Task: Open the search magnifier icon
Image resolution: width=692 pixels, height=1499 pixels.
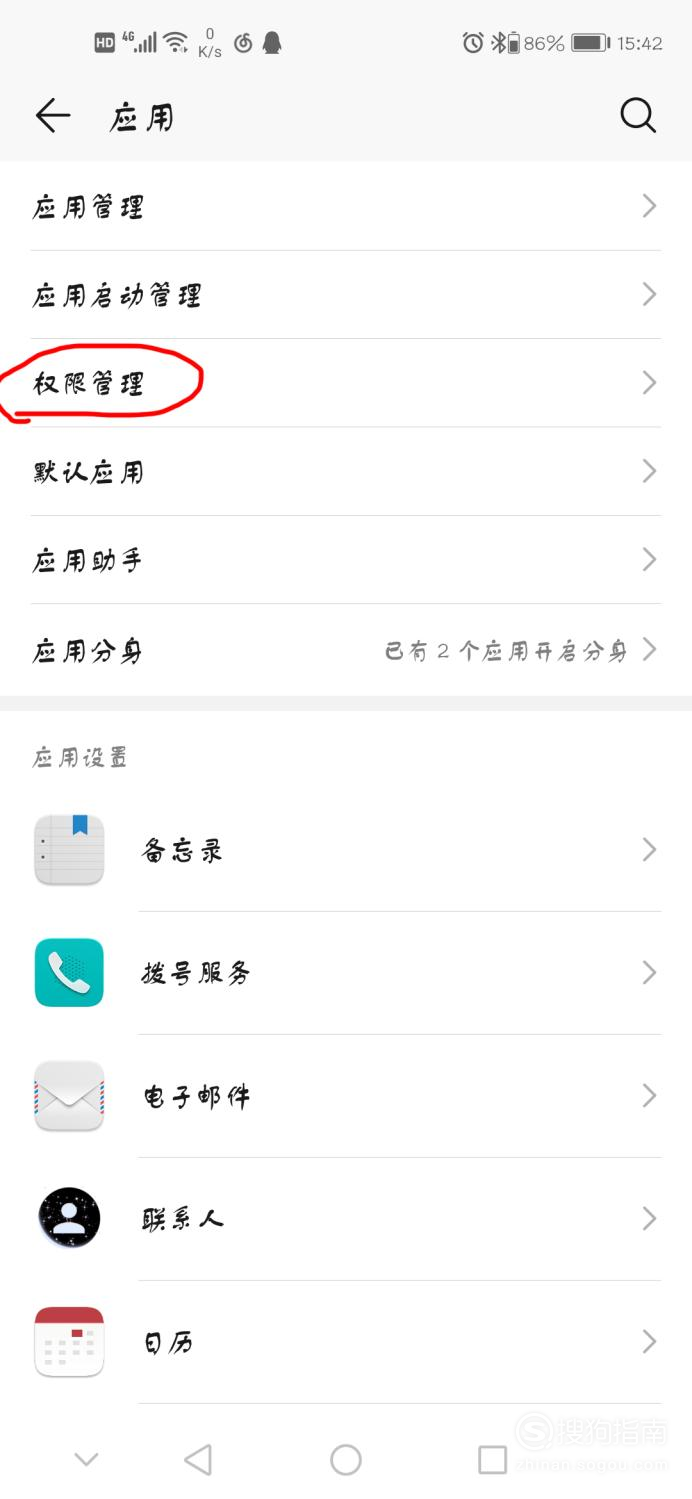Action: (x=637, y=116)
